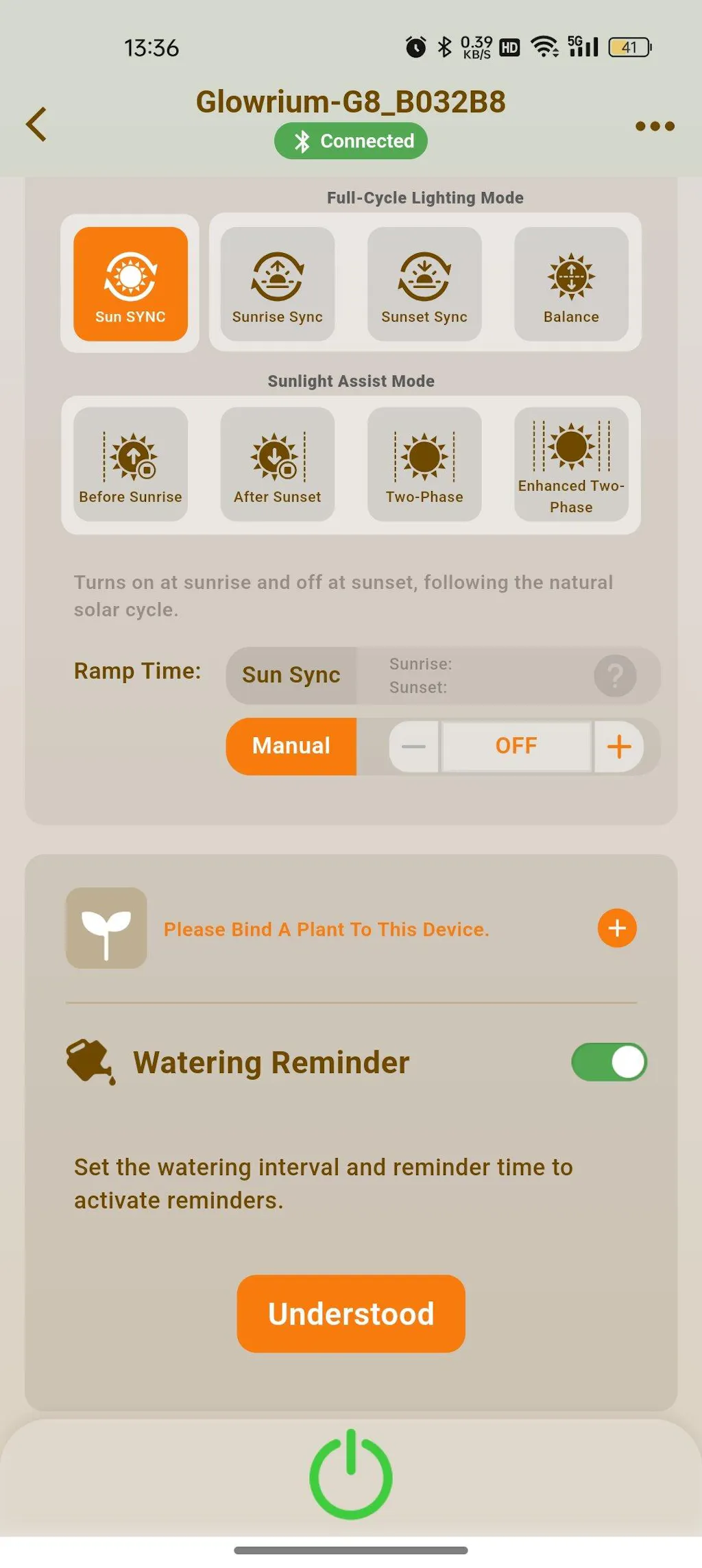Increase manual ramp time with plus
Image resolution: width=702 pixels, height=1568 pixels.
[x=619, y=747]
